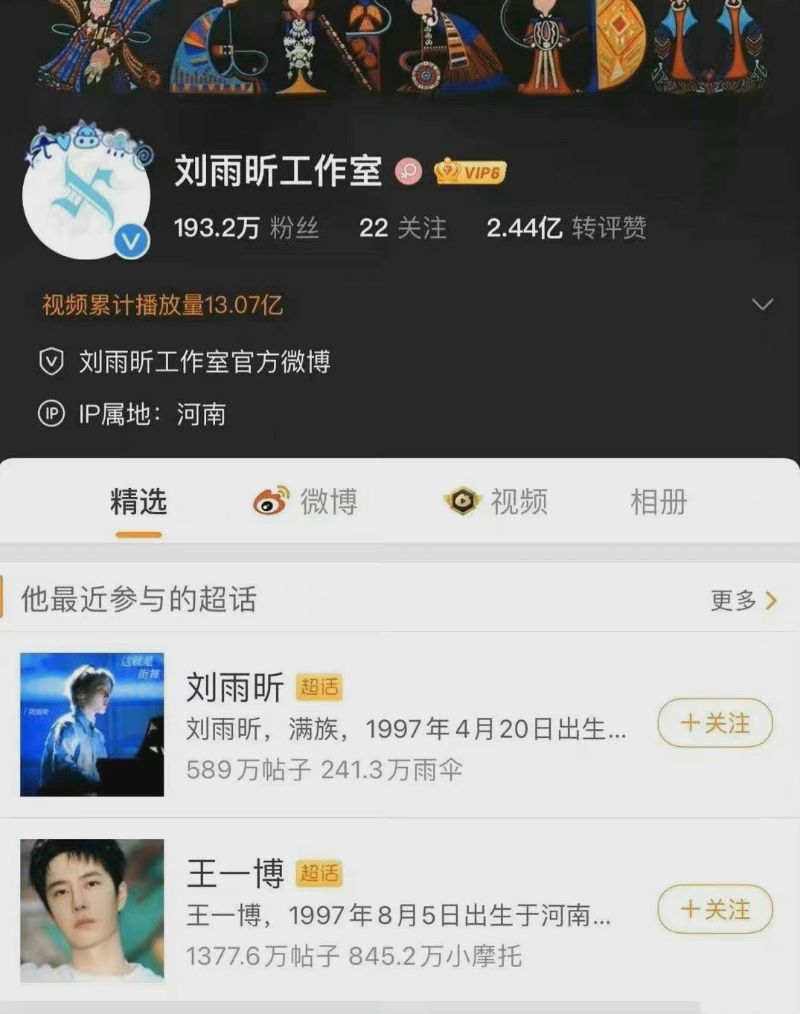Open the 22 关注 following list
Image resolution: width=800 pixels, height=1014 pixels.
click(x=402, y=228)
